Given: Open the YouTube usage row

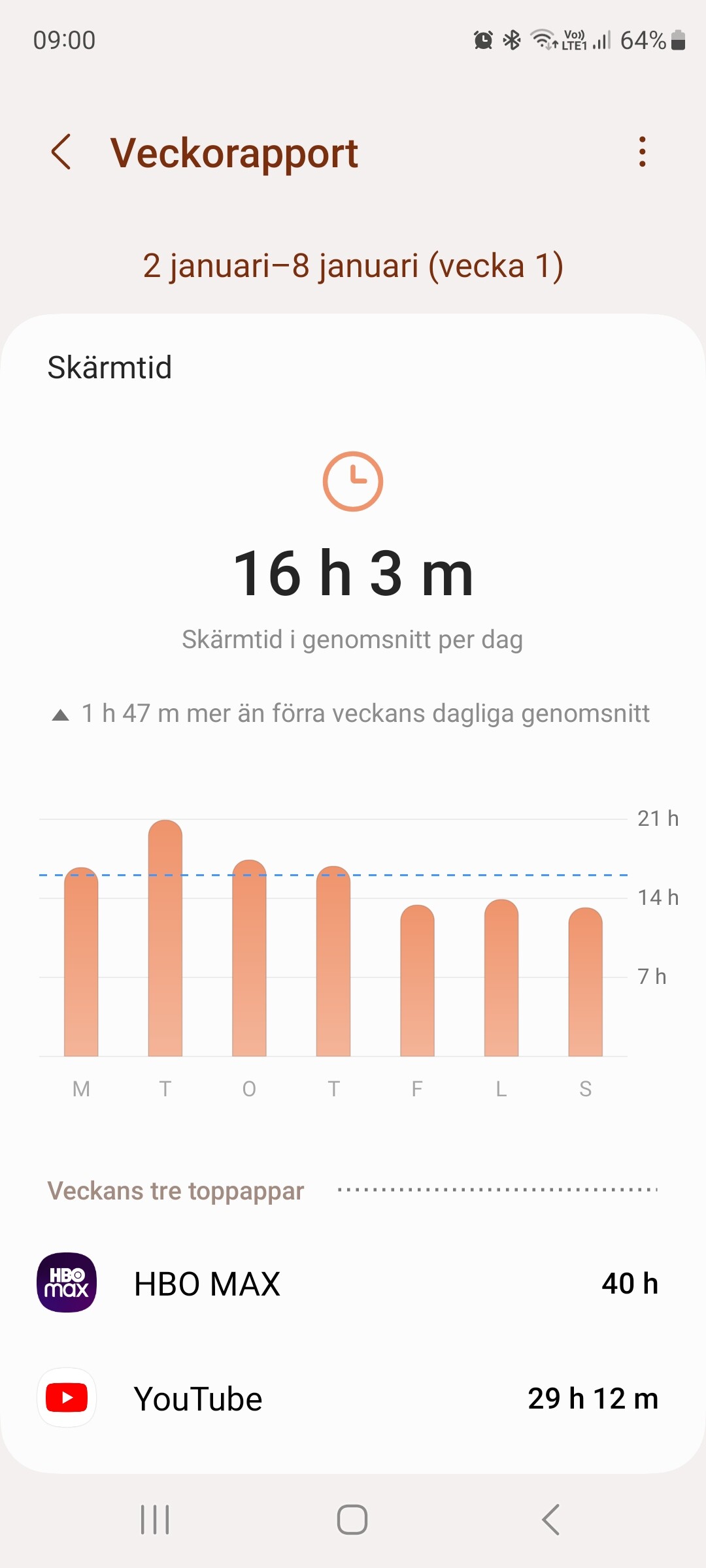Looking at the screenshot, I should [x=353, y=1398].
